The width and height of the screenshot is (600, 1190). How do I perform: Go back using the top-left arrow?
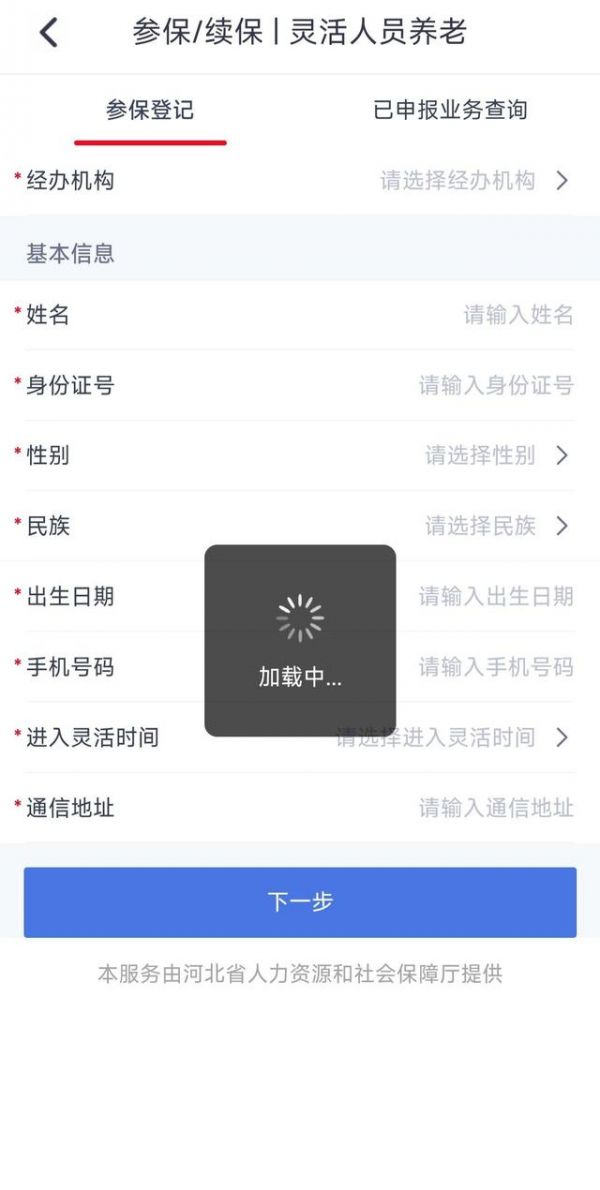(x=48, y=33)
